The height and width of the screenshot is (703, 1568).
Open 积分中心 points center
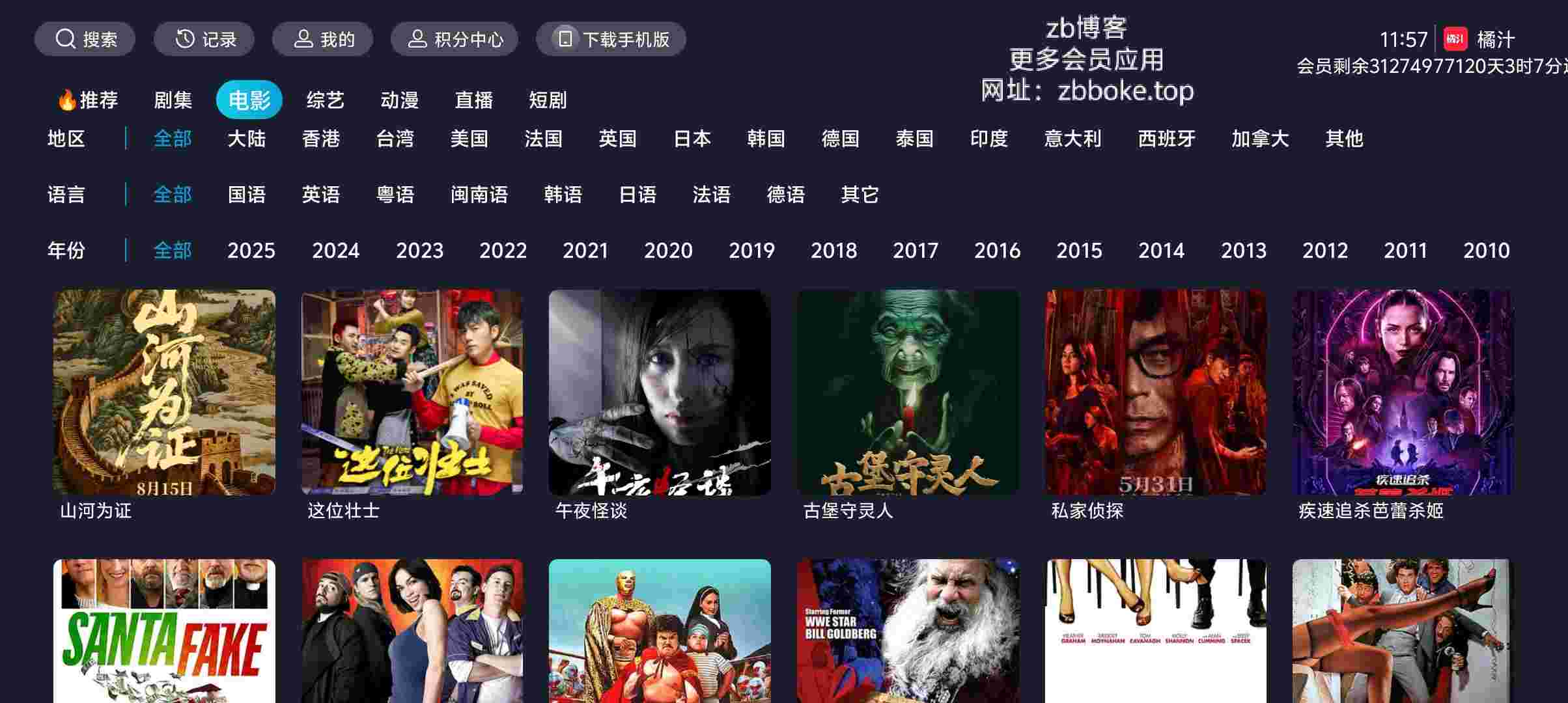pos(455,39)
